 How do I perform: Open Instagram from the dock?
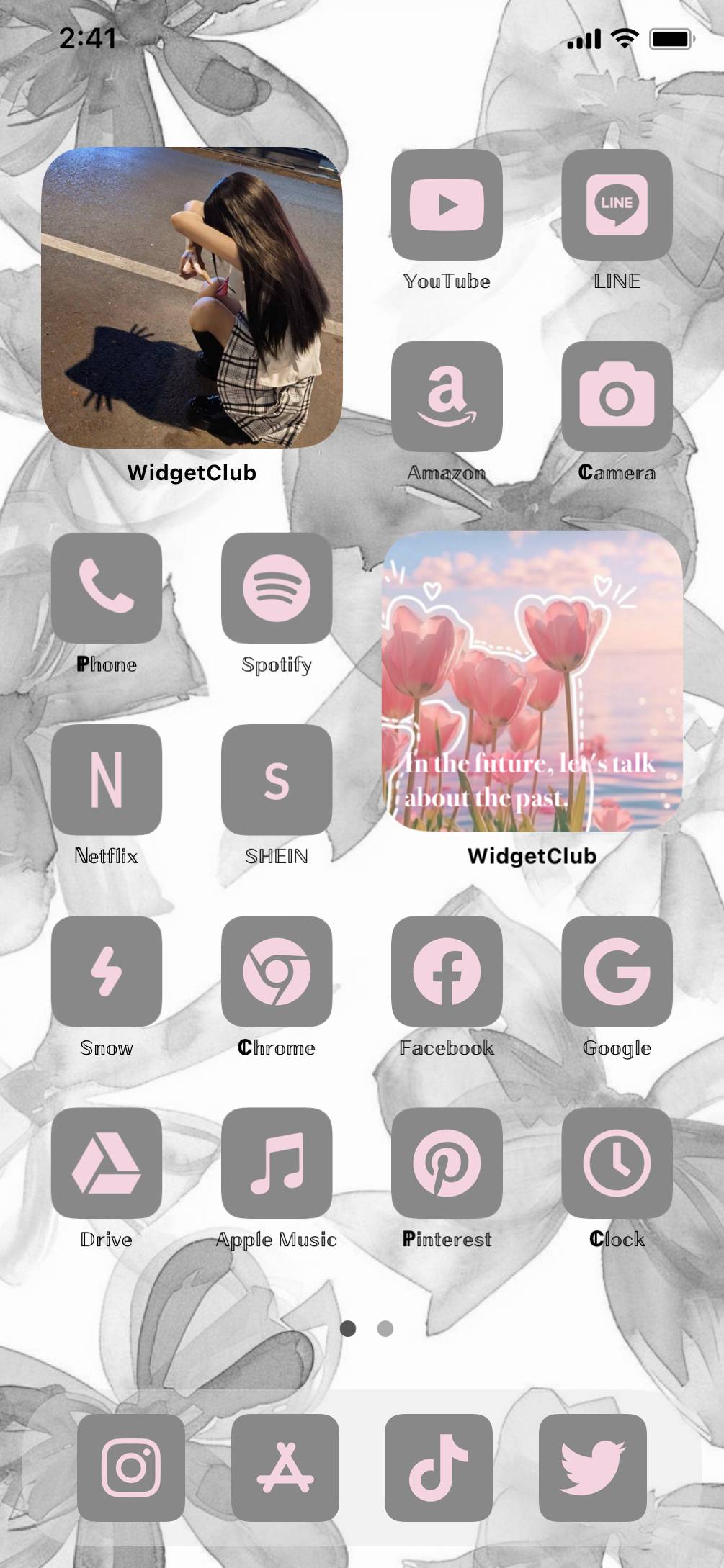[131, 1467]
